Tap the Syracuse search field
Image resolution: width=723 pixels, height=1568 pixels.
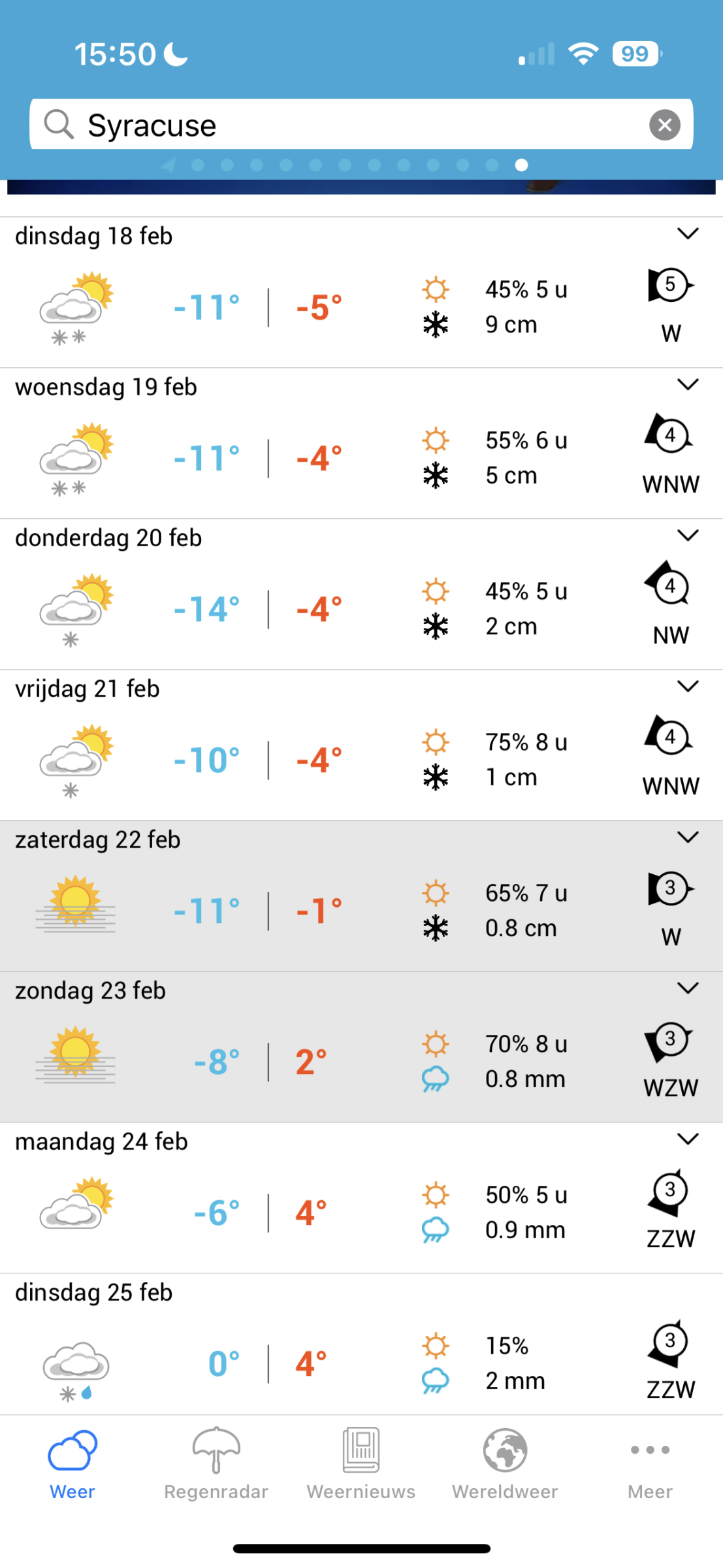tap(361, 124)
